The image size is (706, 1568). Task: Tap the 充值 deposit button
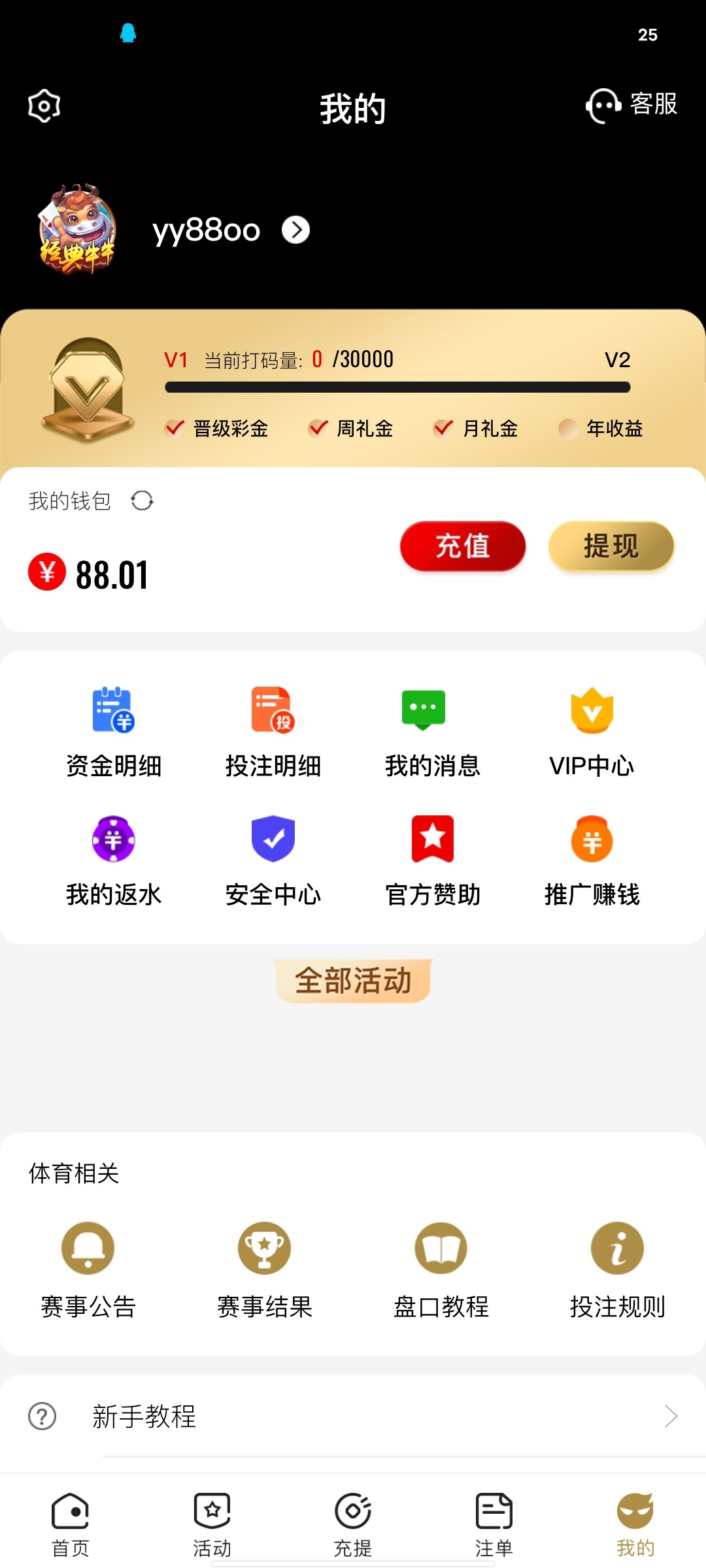[x=462, y=547]
